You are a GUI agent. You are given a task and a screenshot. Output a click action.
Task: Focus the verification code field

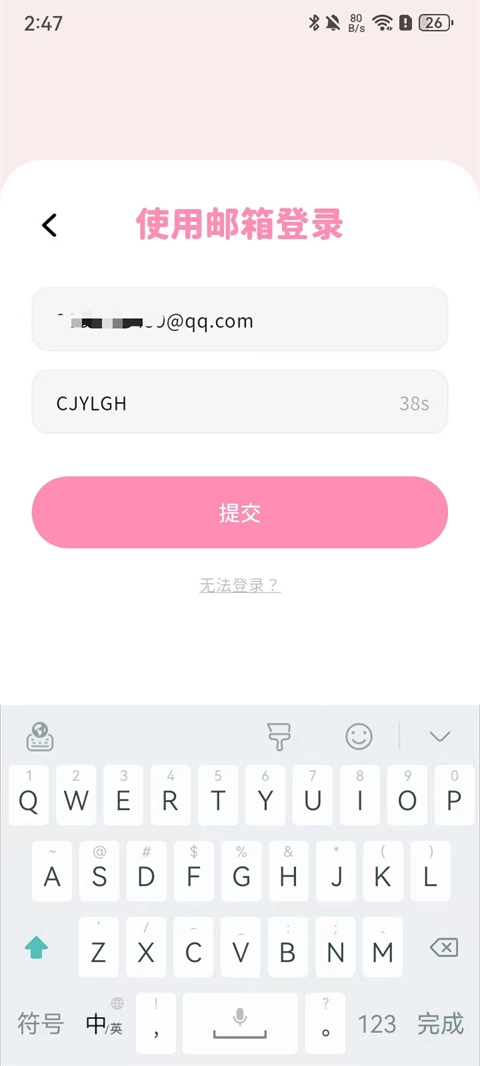240,402
